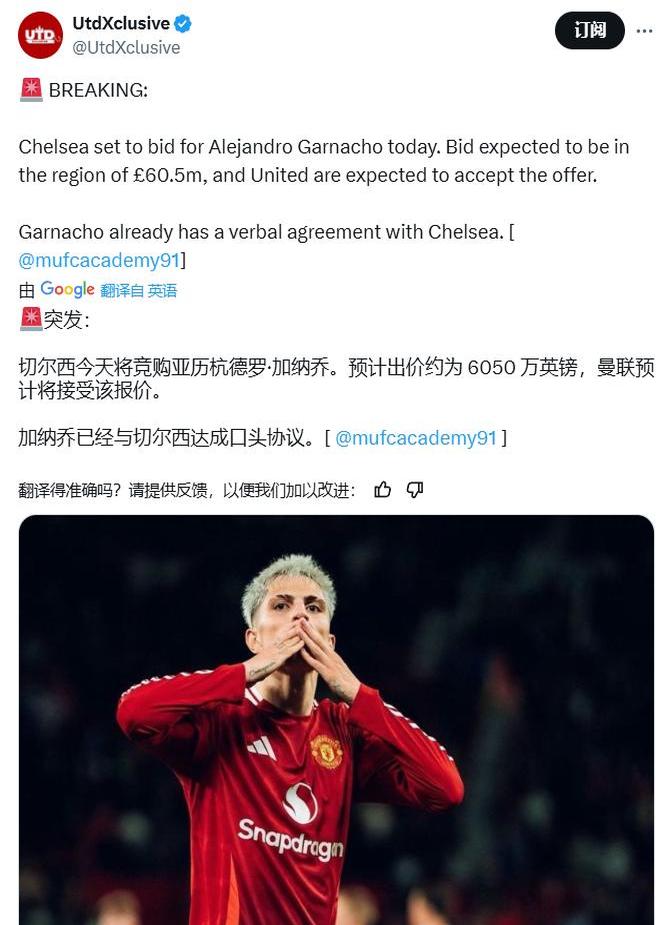Open UtdXclusive's profile avatar

[x=40, y=35]
